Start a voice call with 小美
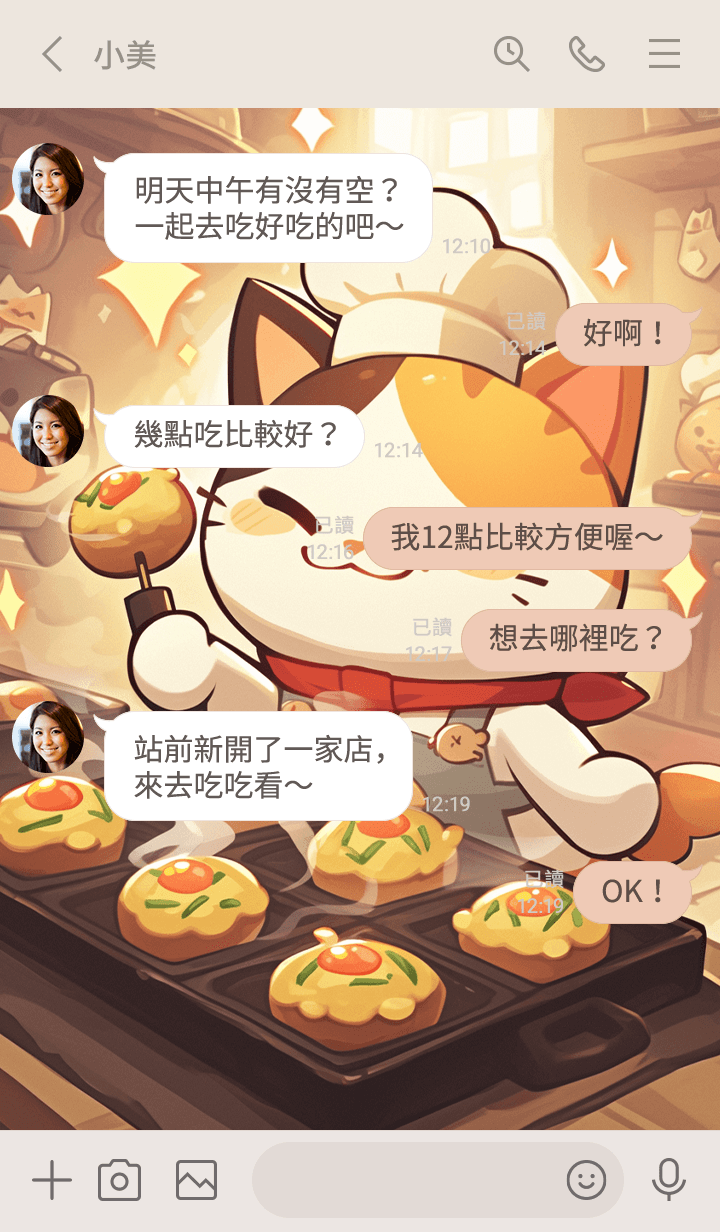Image resolution: width=720 pixels, height=1232 pixels. click(587, 54)
